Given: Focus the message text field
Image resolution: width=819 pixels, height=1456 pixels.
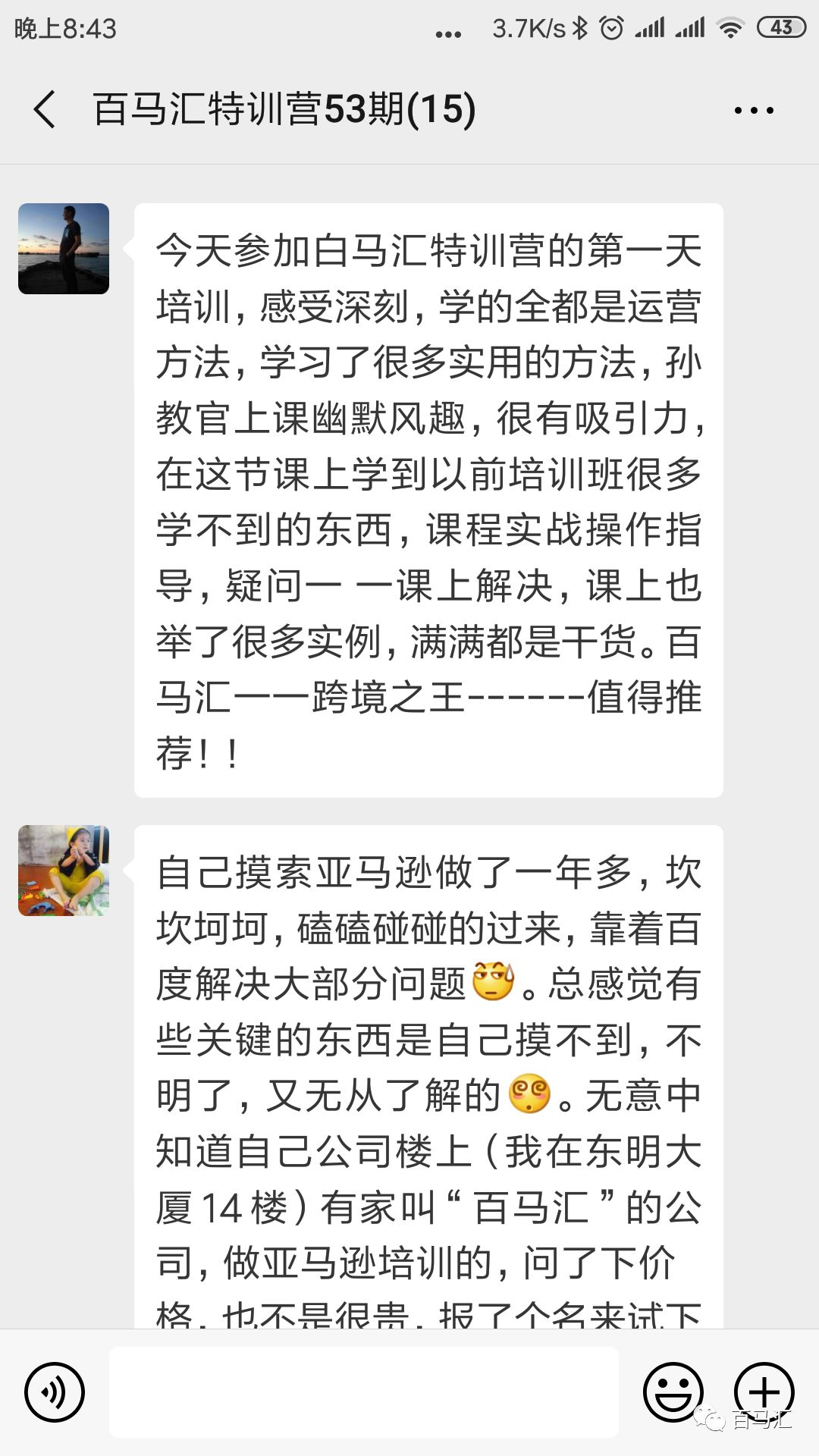Looking at the screenshot, I should (x=364, y=1392).
